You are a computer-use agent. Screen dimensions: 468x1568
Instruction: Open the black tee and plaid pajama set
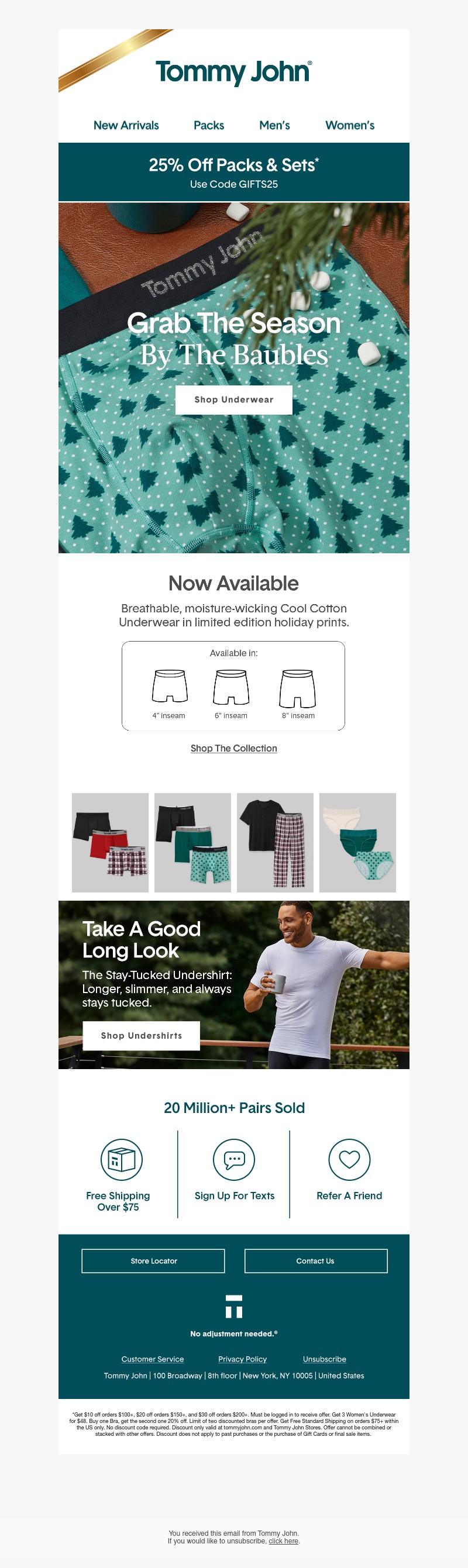click(x=275, y=842)
